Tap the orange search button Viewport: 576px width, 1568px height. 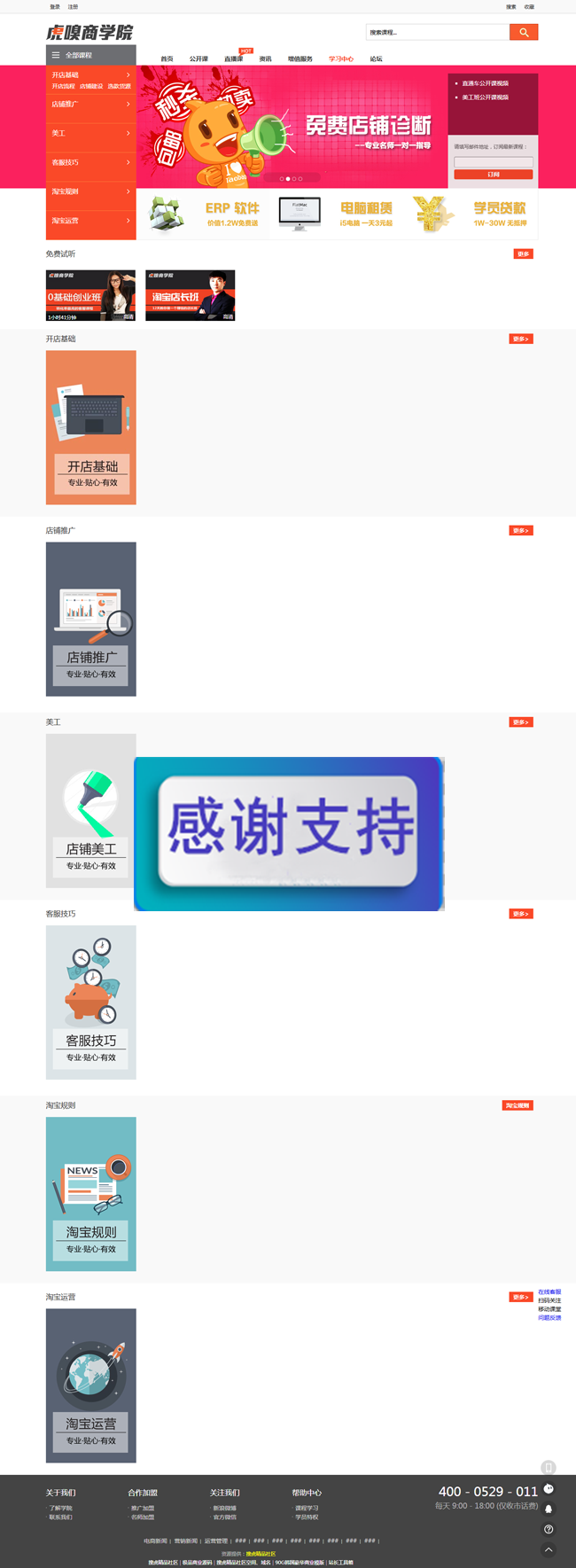click(523, 32)
